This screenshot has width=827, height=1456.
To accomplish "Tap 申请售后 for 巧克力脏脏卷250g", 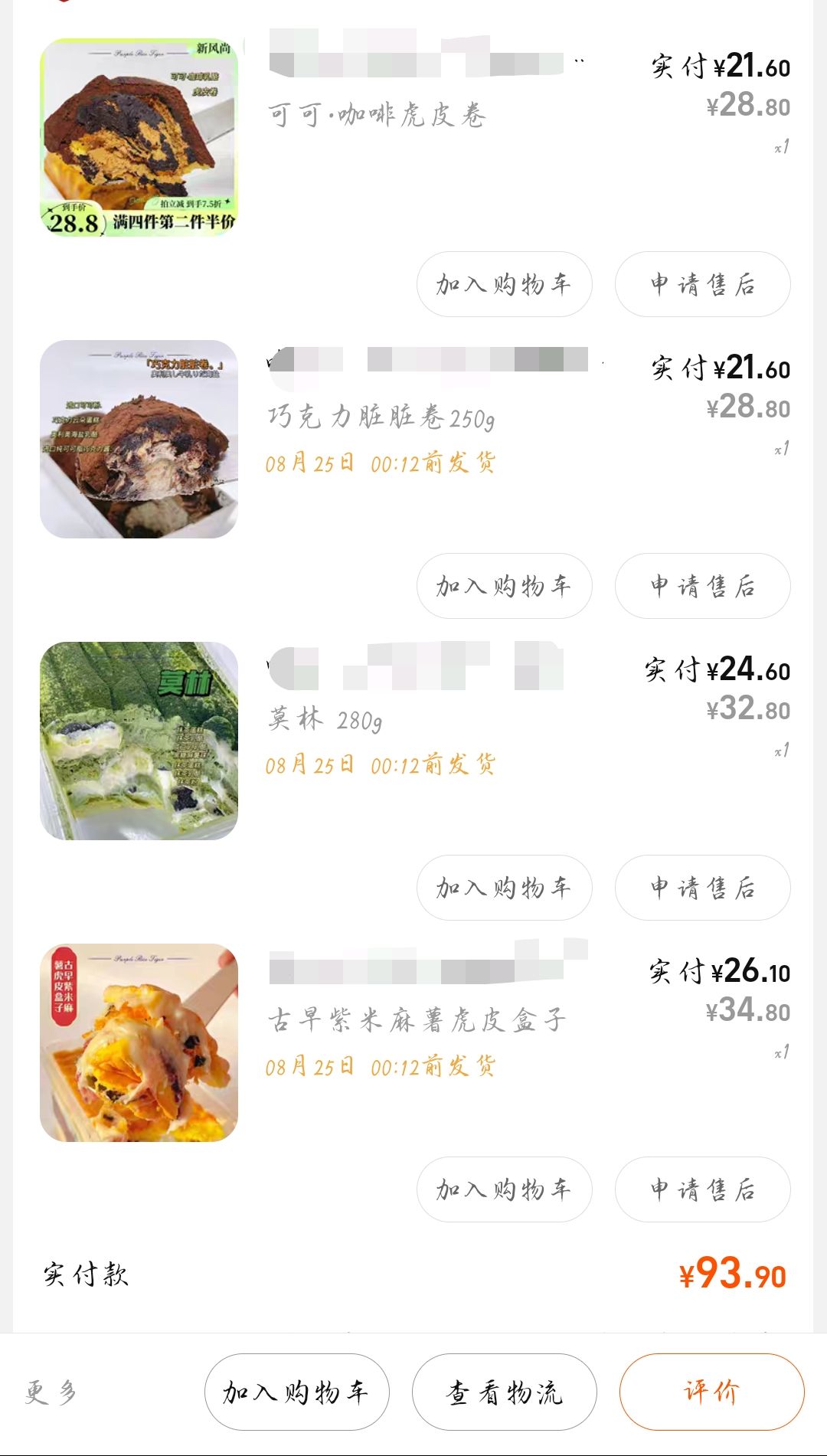I will tap(702, 586).
